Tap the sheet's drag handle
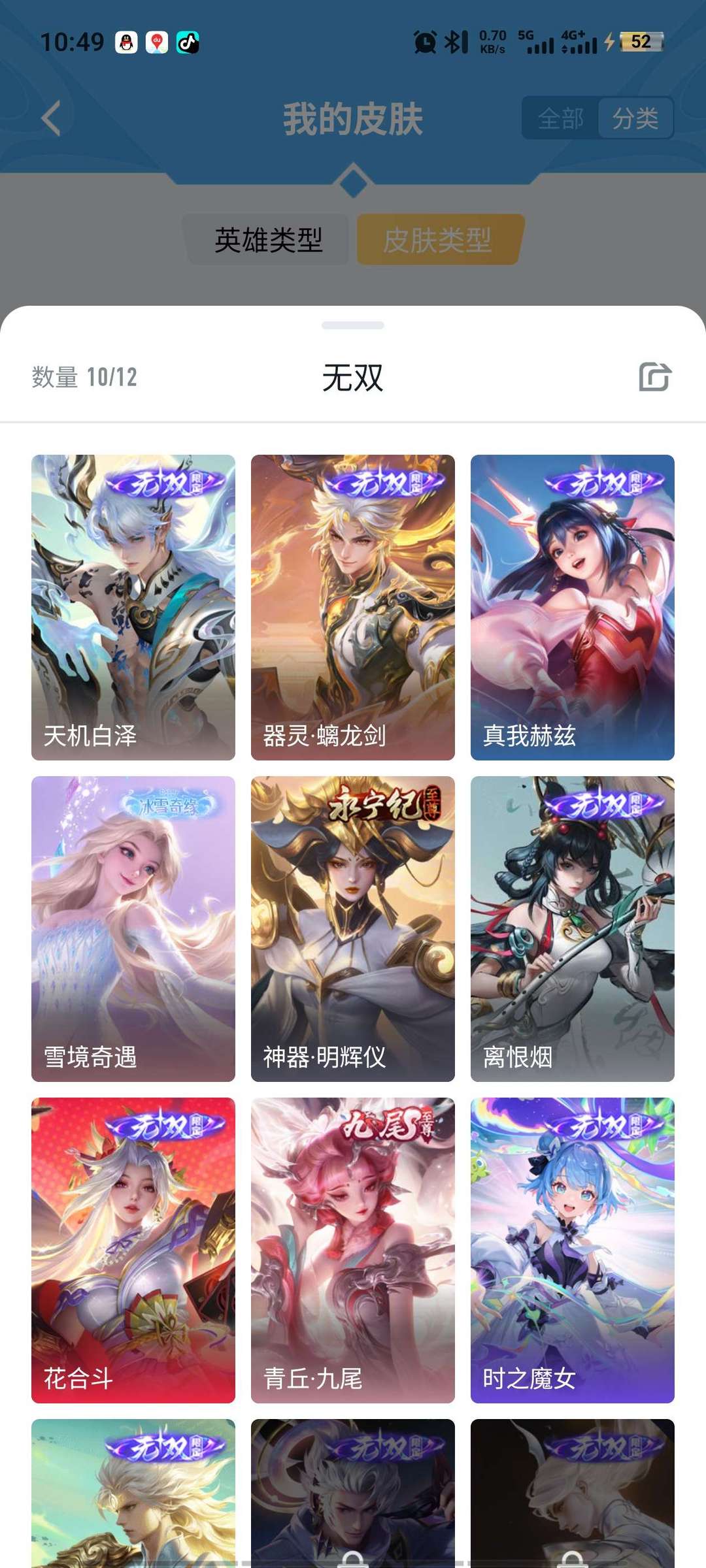Image resolution: width=706 pixels, height=1568 pixels. point(353,325)
